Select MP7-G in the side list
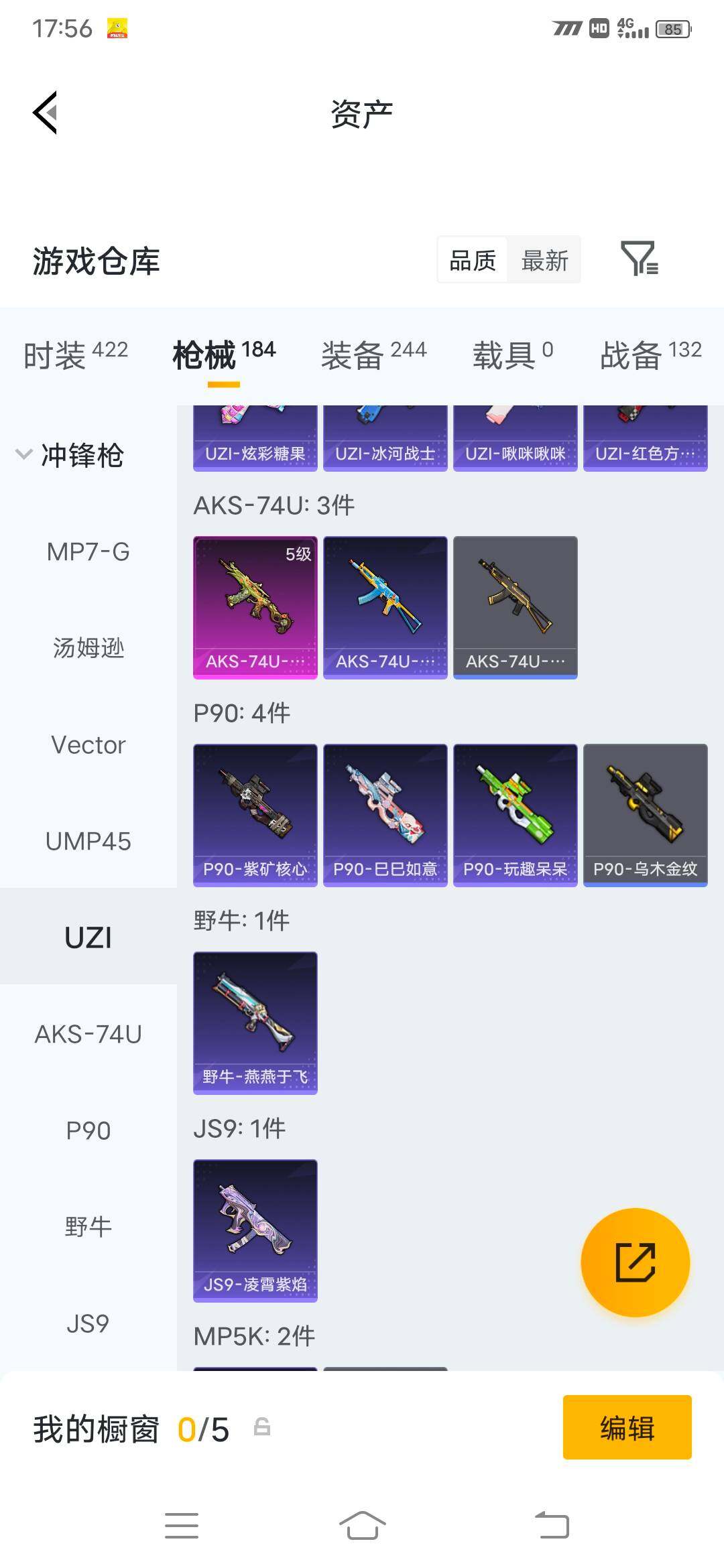Viewport: 724px width, 1568px height. (88, 551)
